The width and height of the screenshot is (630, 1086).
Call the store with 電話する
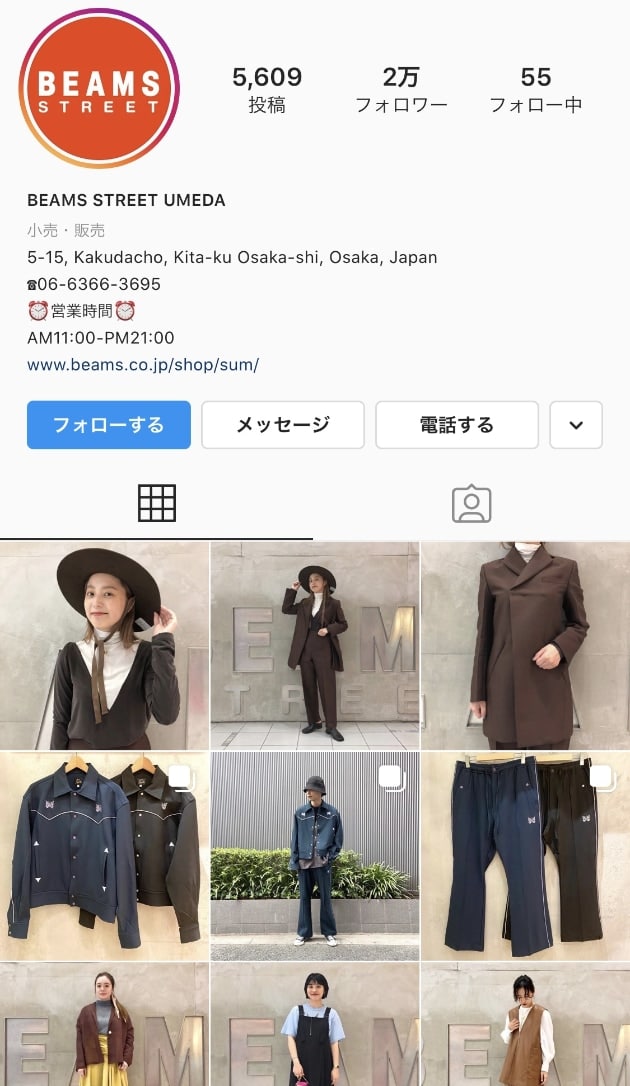(x=457, y=425)
